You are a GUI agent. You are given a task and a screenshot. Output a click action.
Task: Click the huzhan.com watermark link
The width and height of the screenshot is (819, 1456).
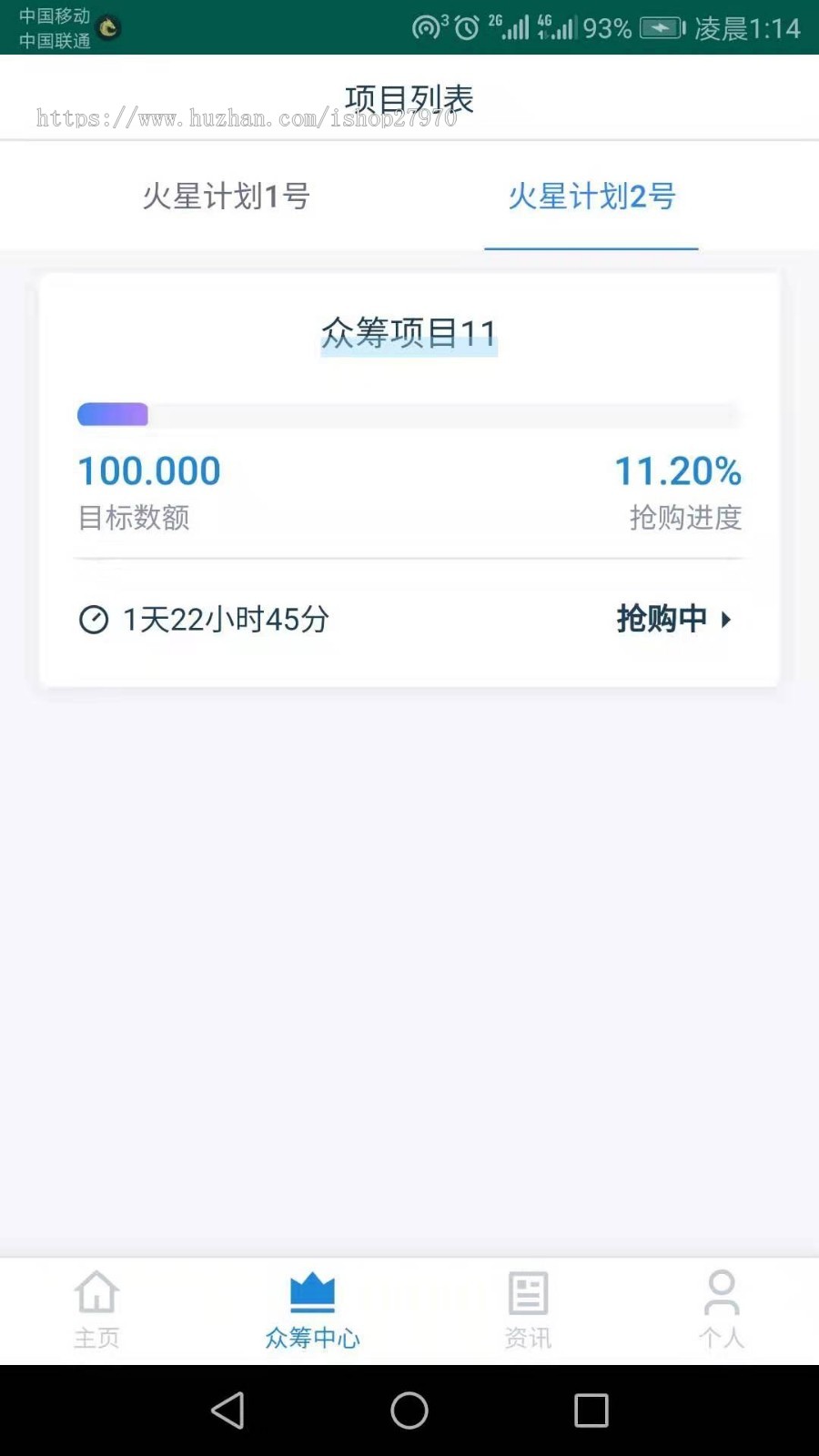coord(247,116)
